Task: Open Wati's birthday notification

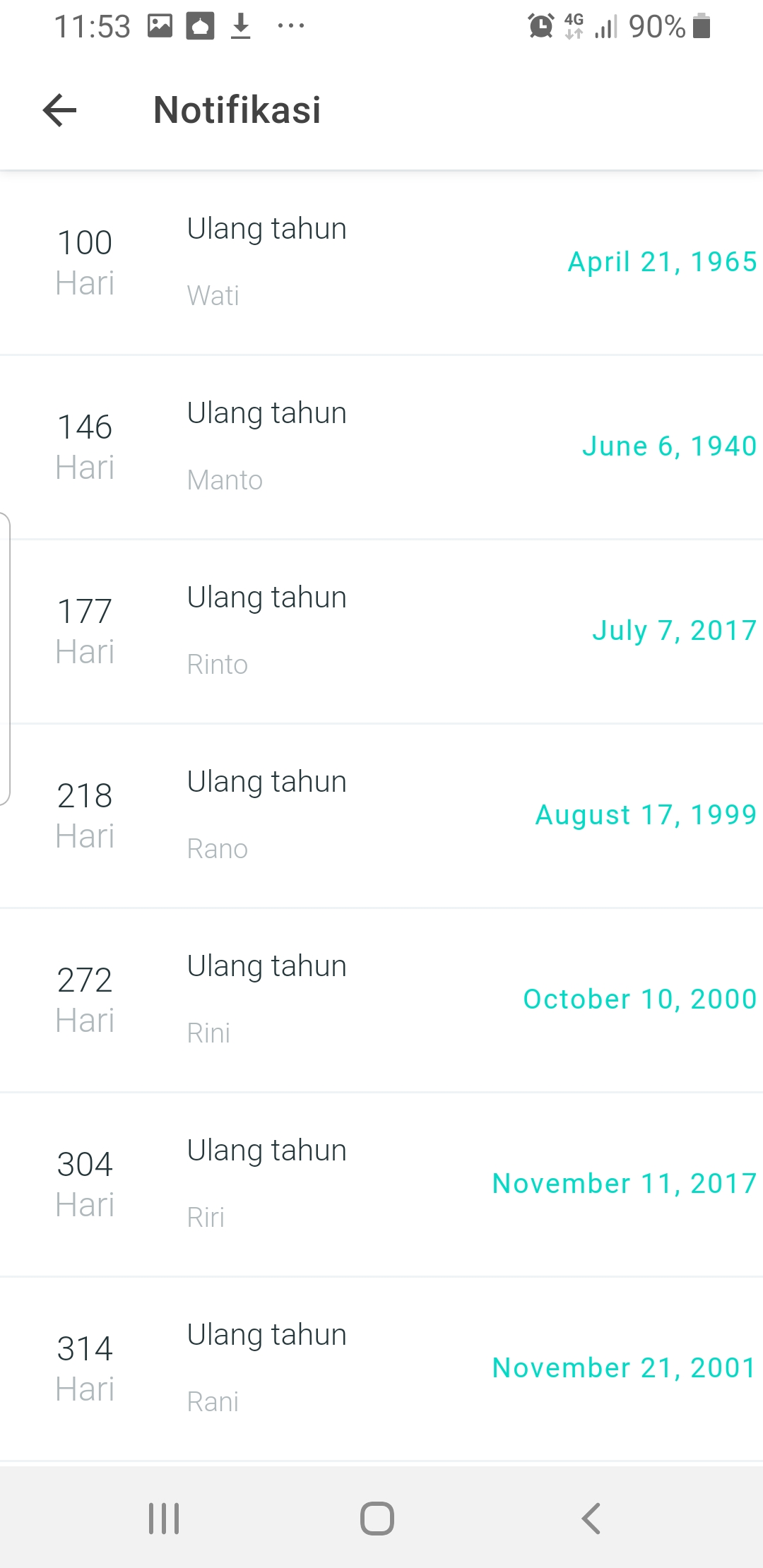Action: (381, 261)
